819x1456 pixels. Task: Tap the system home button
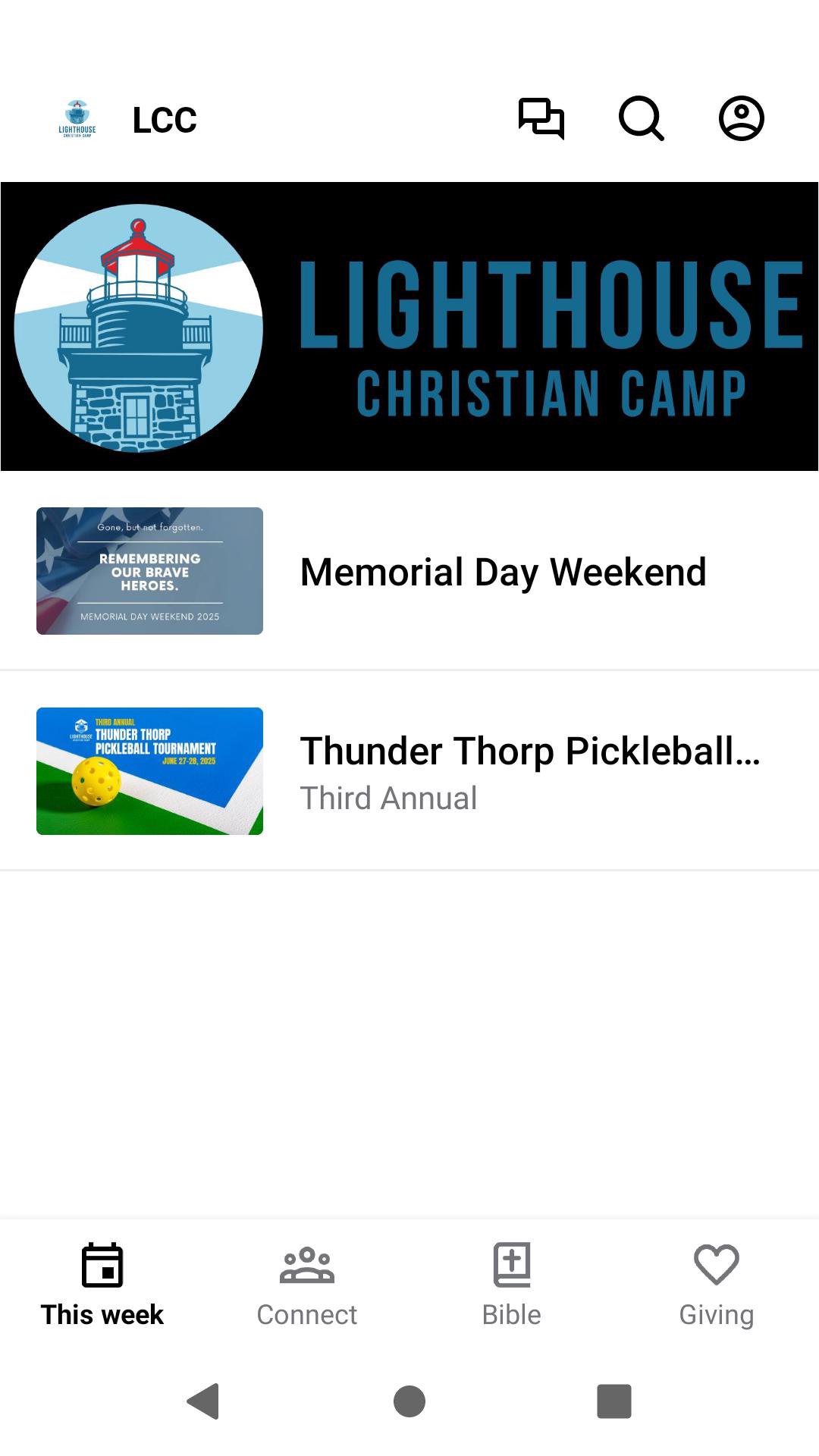coord(409,1401)
